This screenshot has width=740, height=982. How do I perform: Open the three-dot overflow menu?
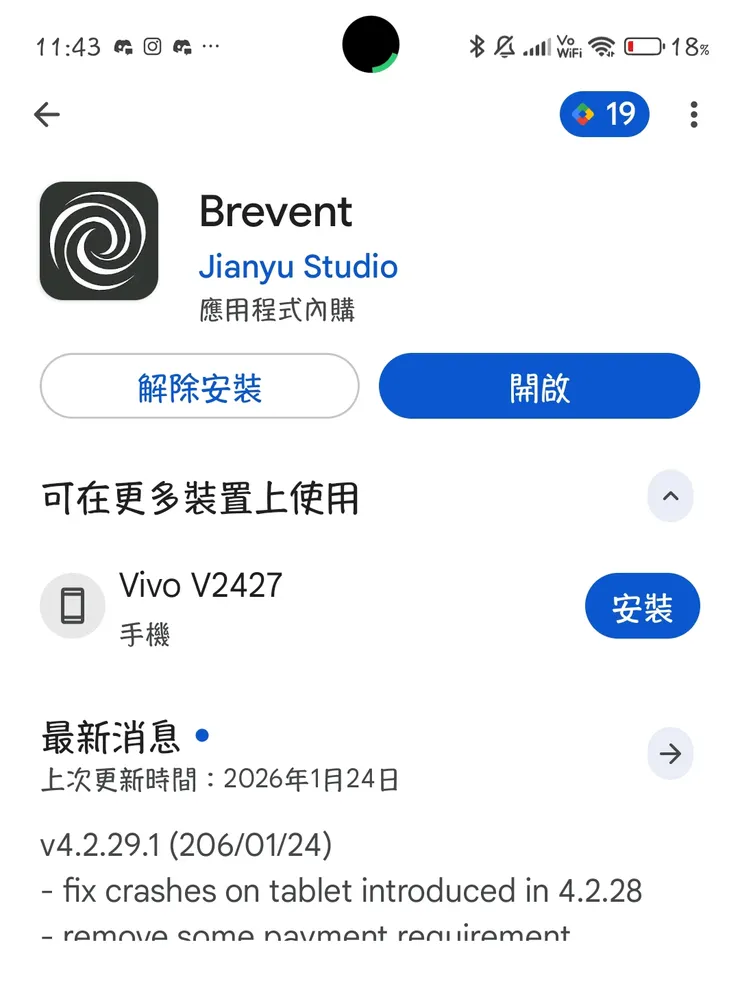click(x=693, y=114)
